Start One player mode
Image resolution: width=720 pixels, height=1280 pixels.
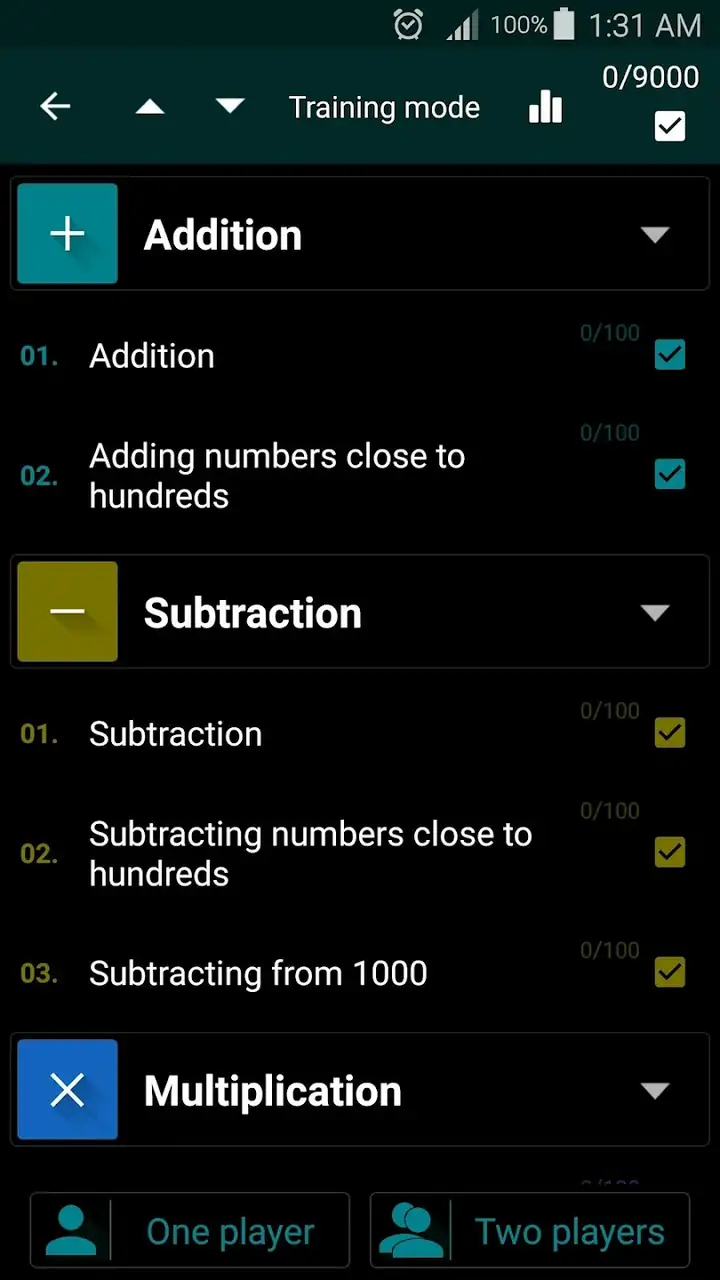click(190, 1231)
